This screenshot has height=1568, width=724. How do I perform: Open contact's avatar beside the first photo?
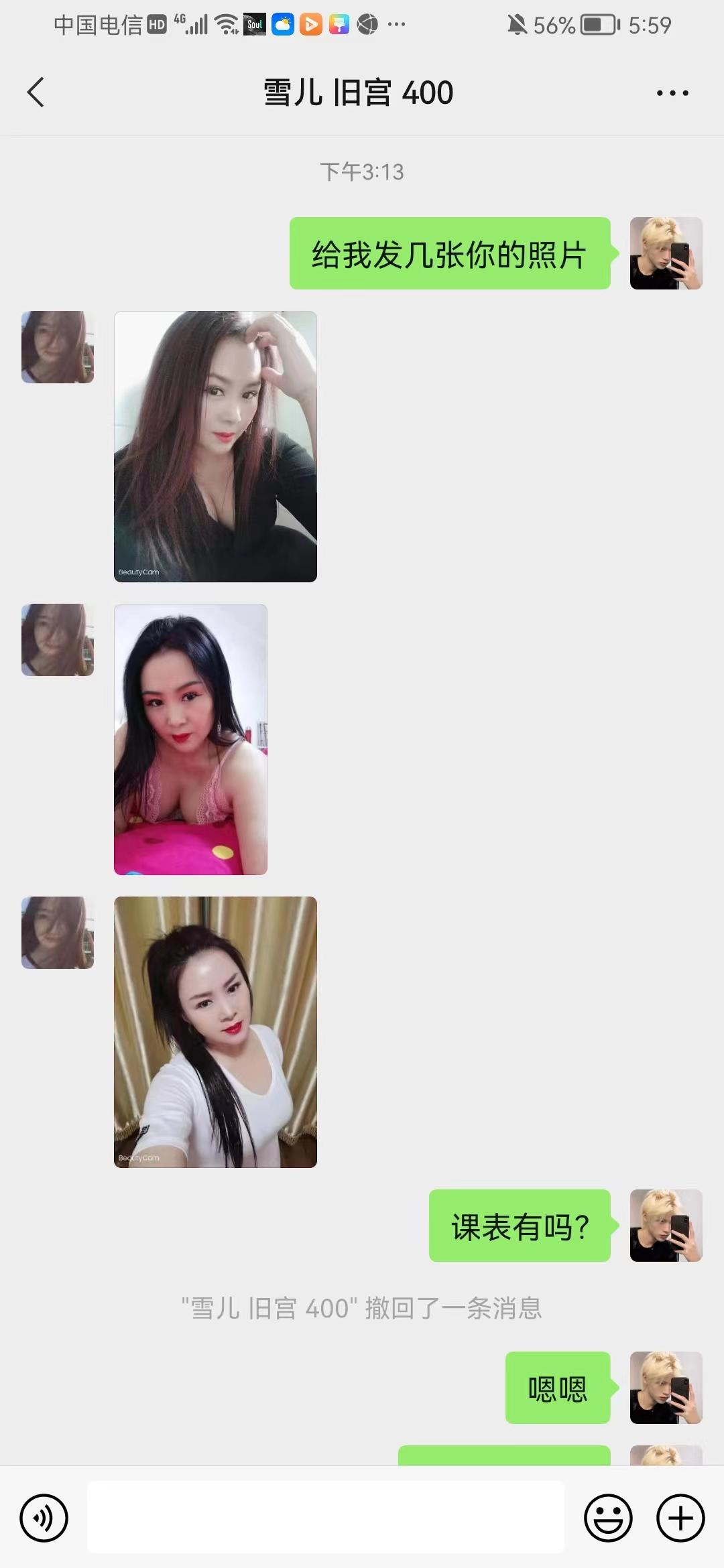click(x=58, y=347)
